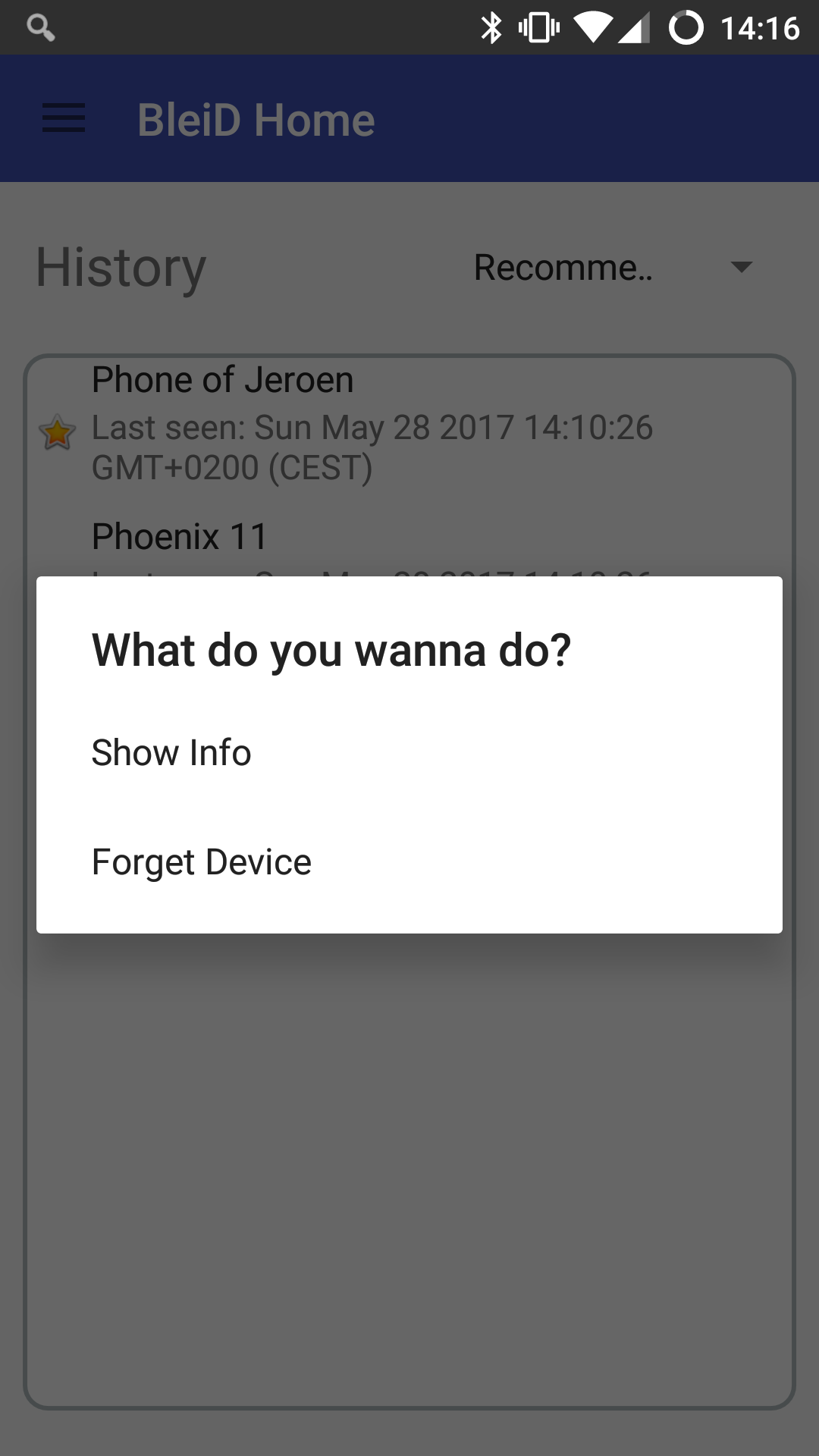819x1456 pixels.
Task: Open the hamburger navigation menu
Action: point(64,119)
